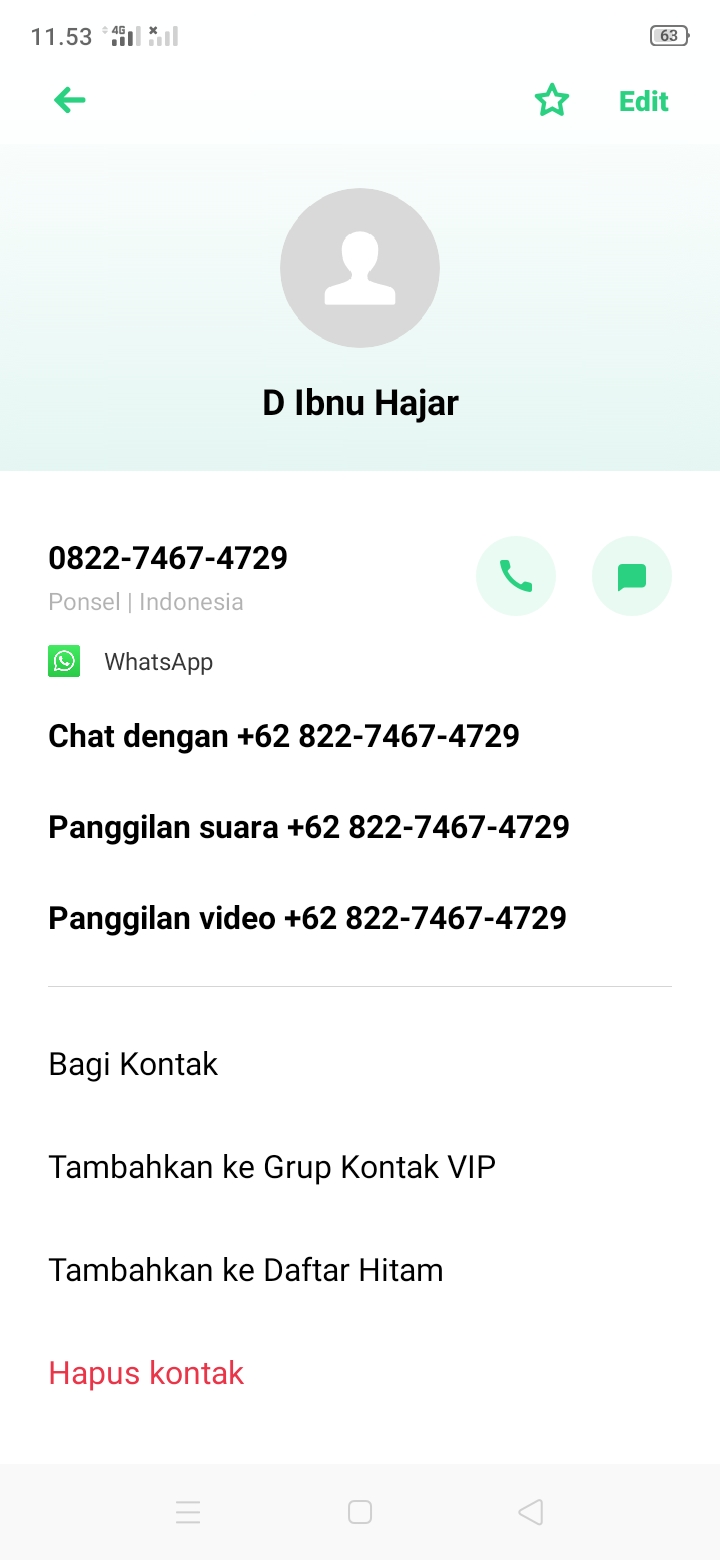This screenshot has width=720, height=1560.
Task: Send an SMS via the message icon
Action: pos(631,576)
